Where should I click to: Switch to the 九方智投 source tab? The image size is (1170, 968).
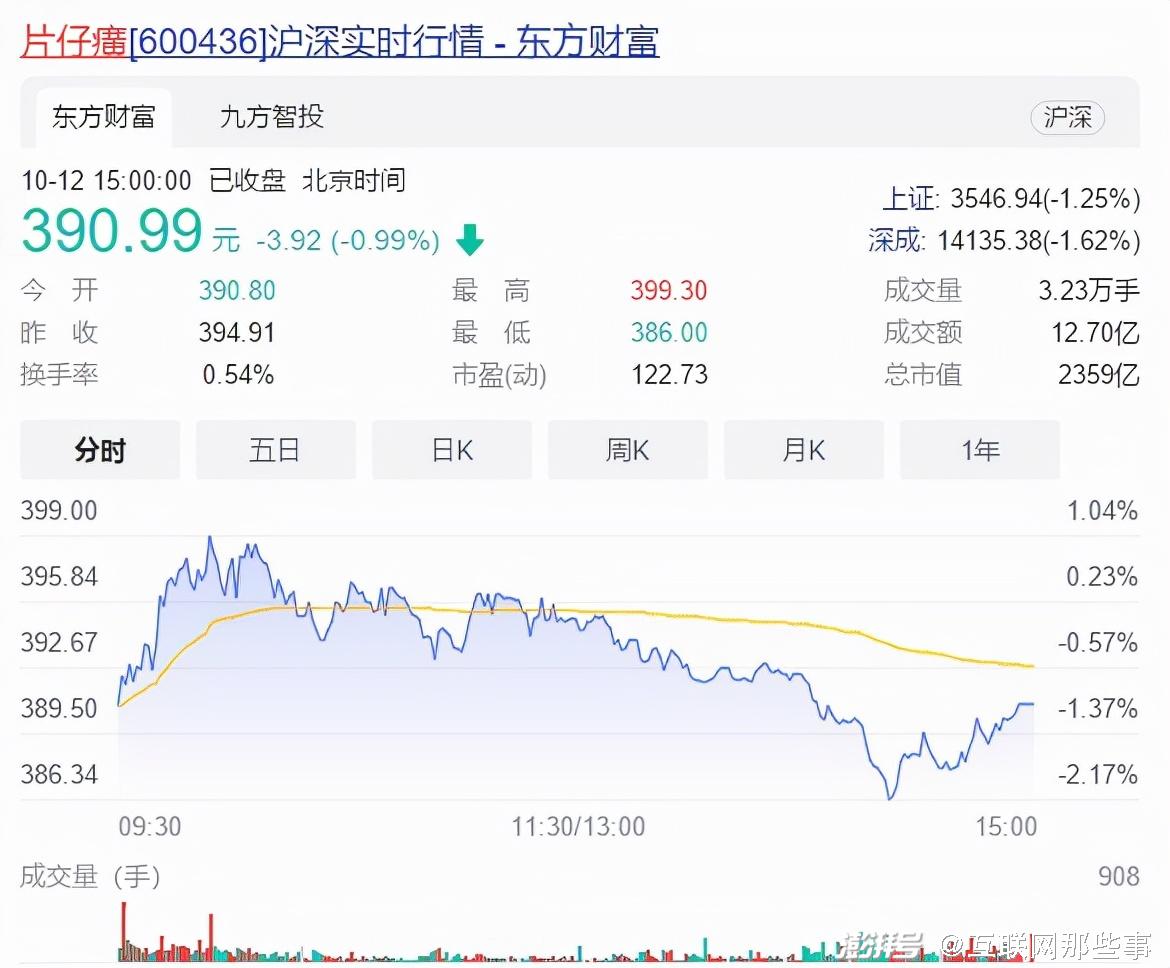272,117
